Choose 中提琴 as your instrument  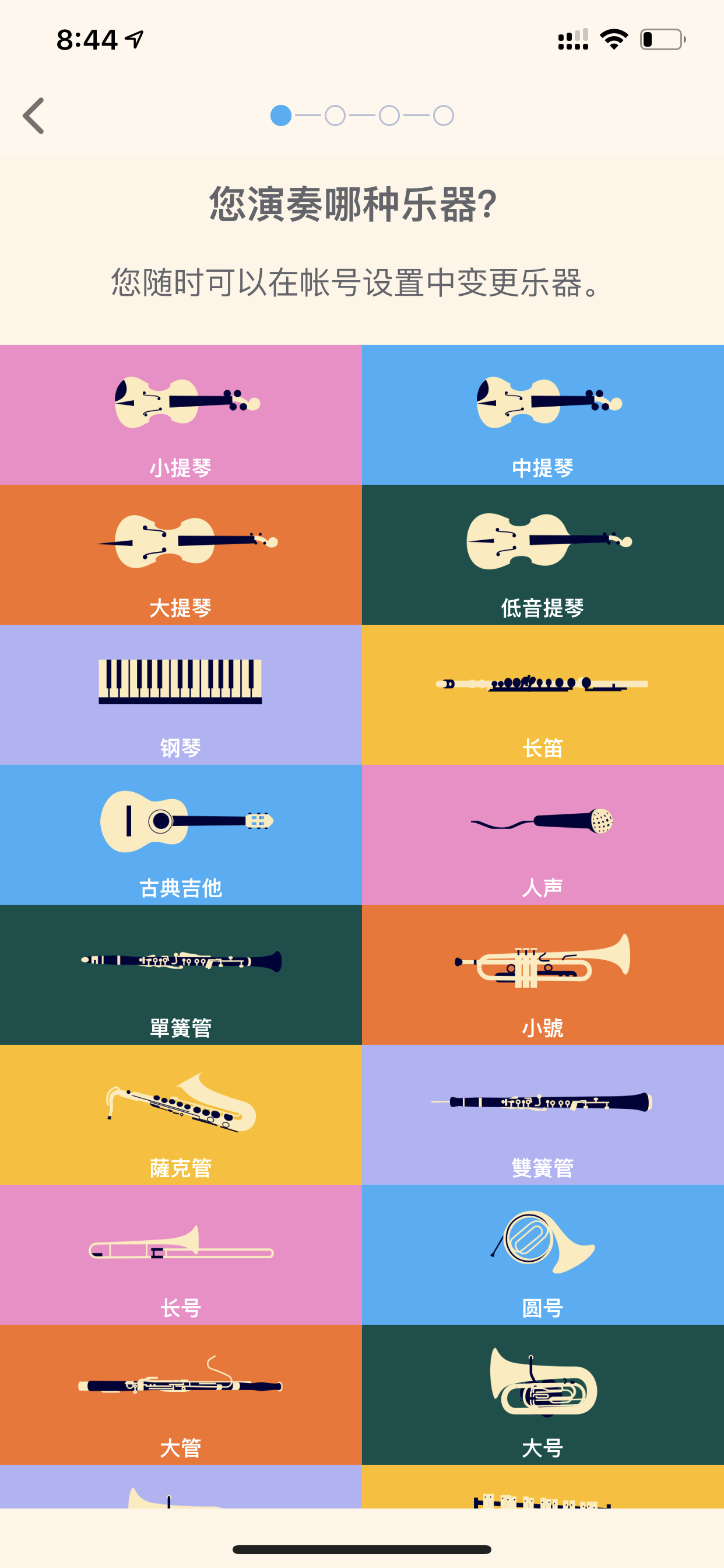543,415
